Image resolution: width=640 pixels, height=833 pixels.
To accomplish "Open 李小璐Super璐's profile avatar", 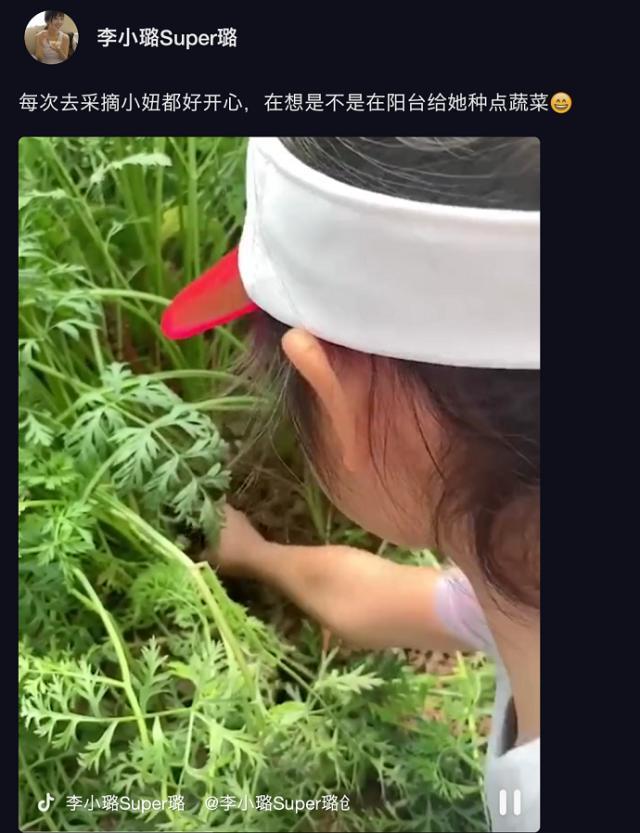I will coord(51,38).
